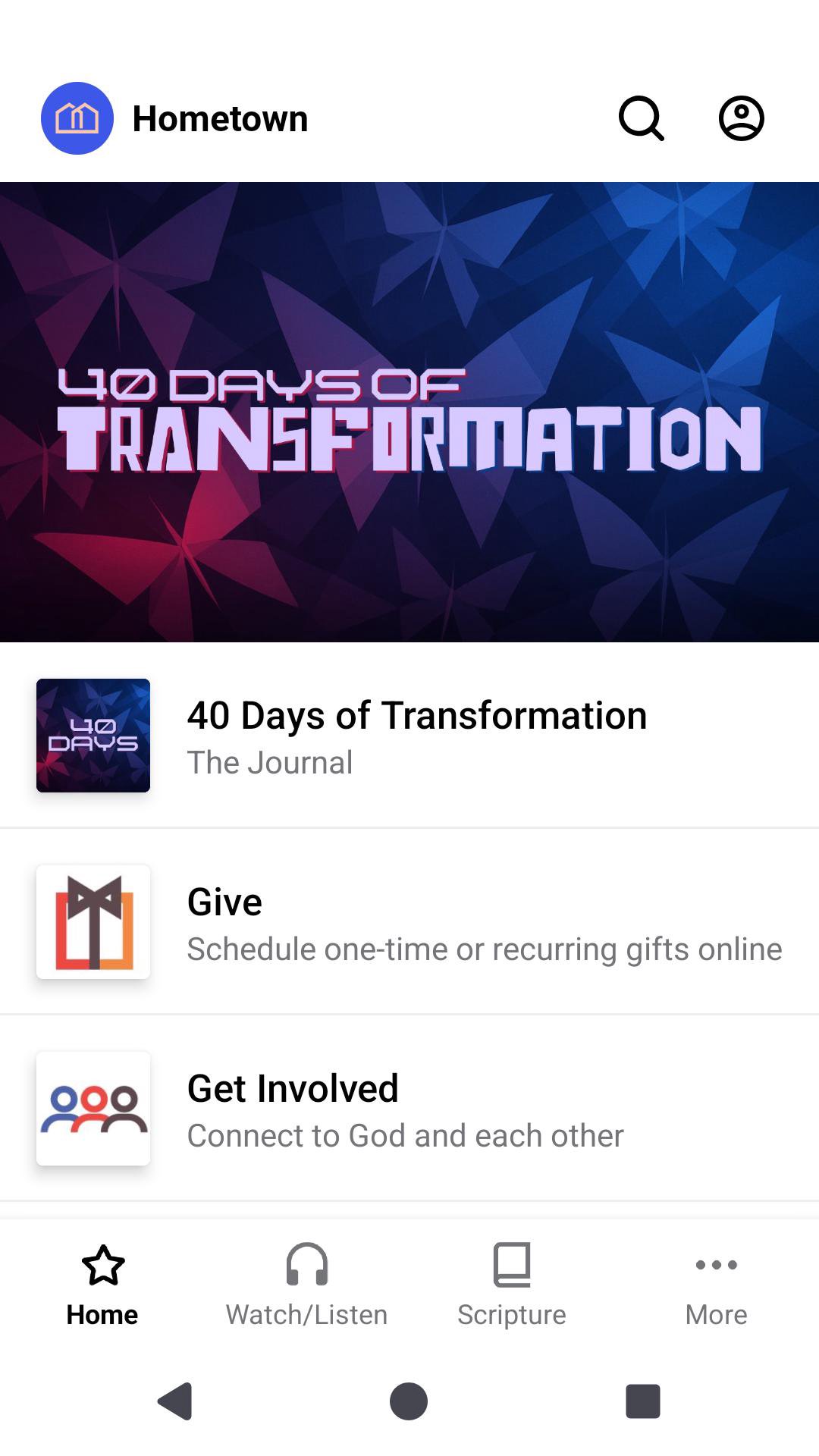Open the 40 Days of Transformation banner
Screen dimensions: 819x1456
point(409,412)
